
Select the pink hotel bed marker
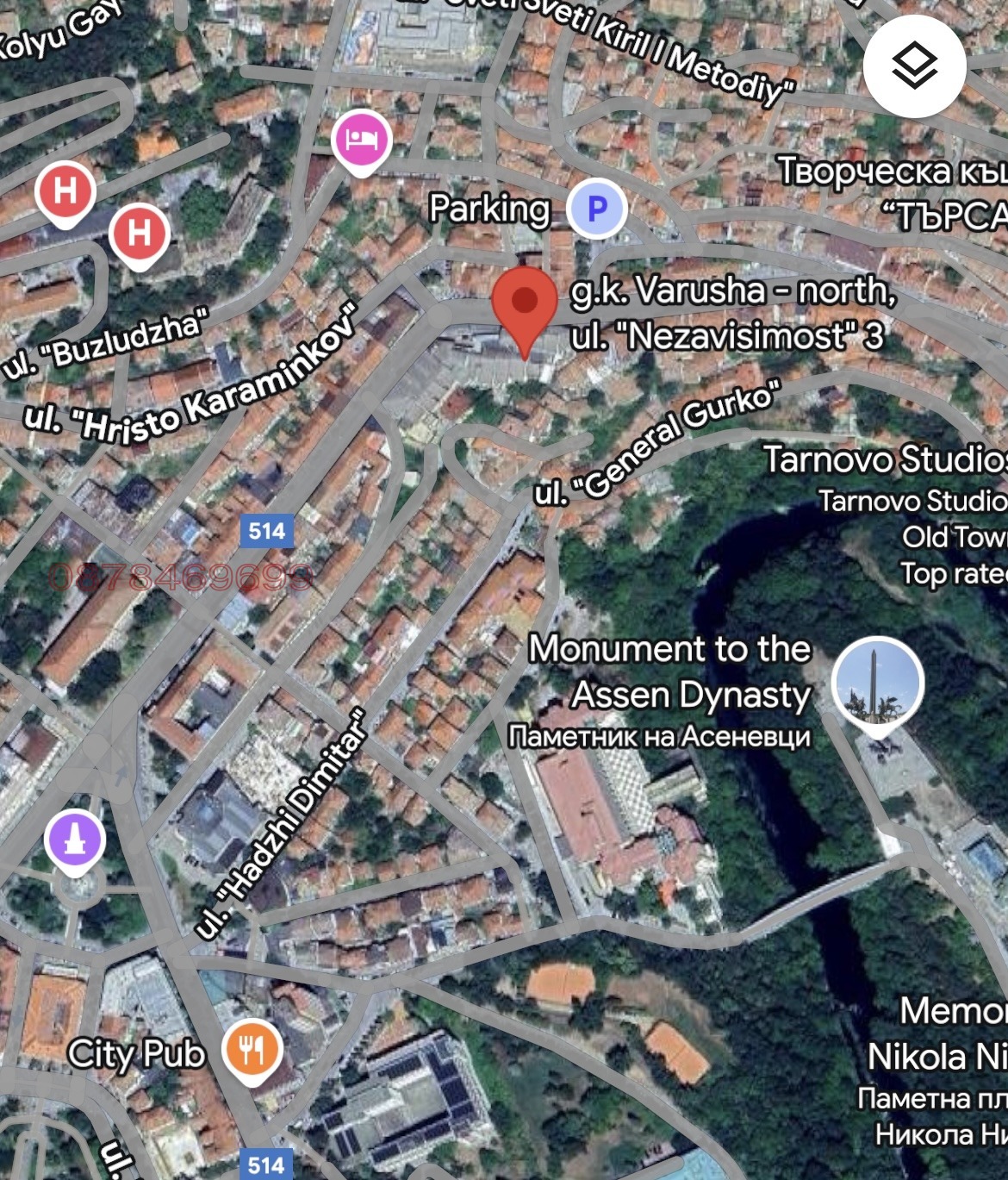pos(362,139)
